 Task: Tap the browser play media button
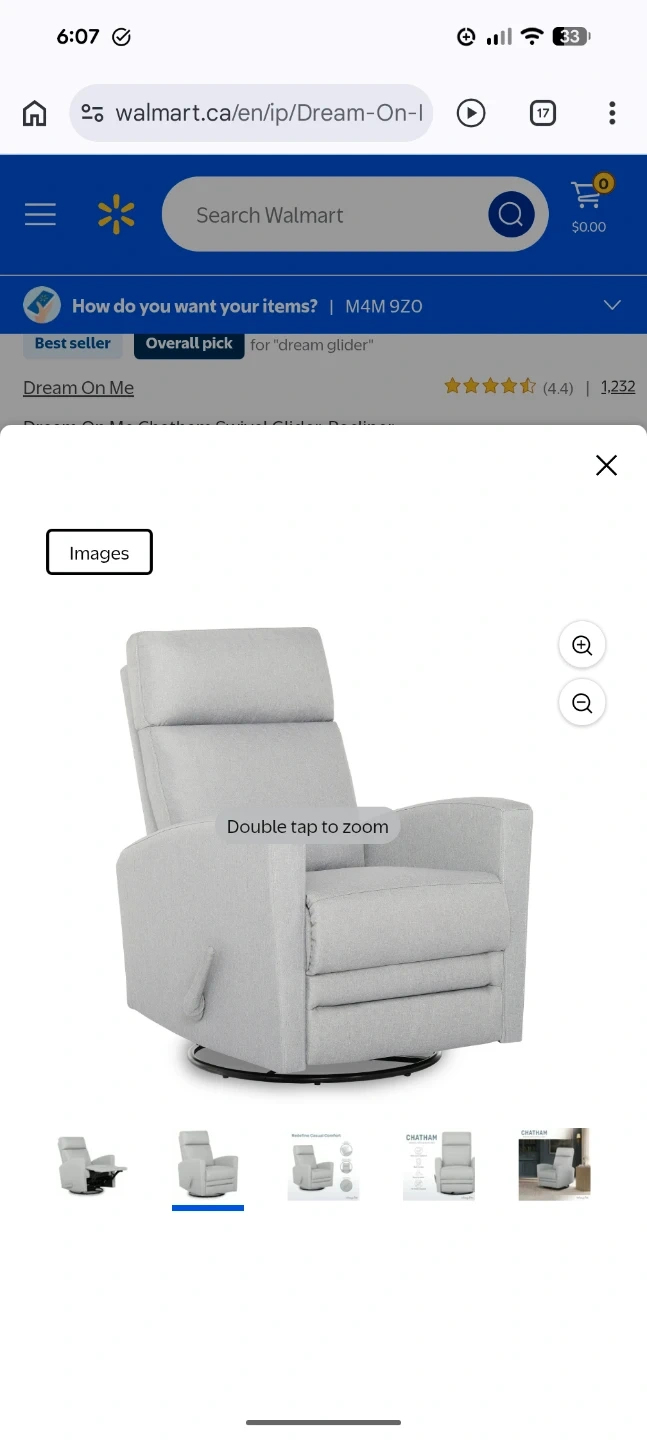tap(470, 113)
